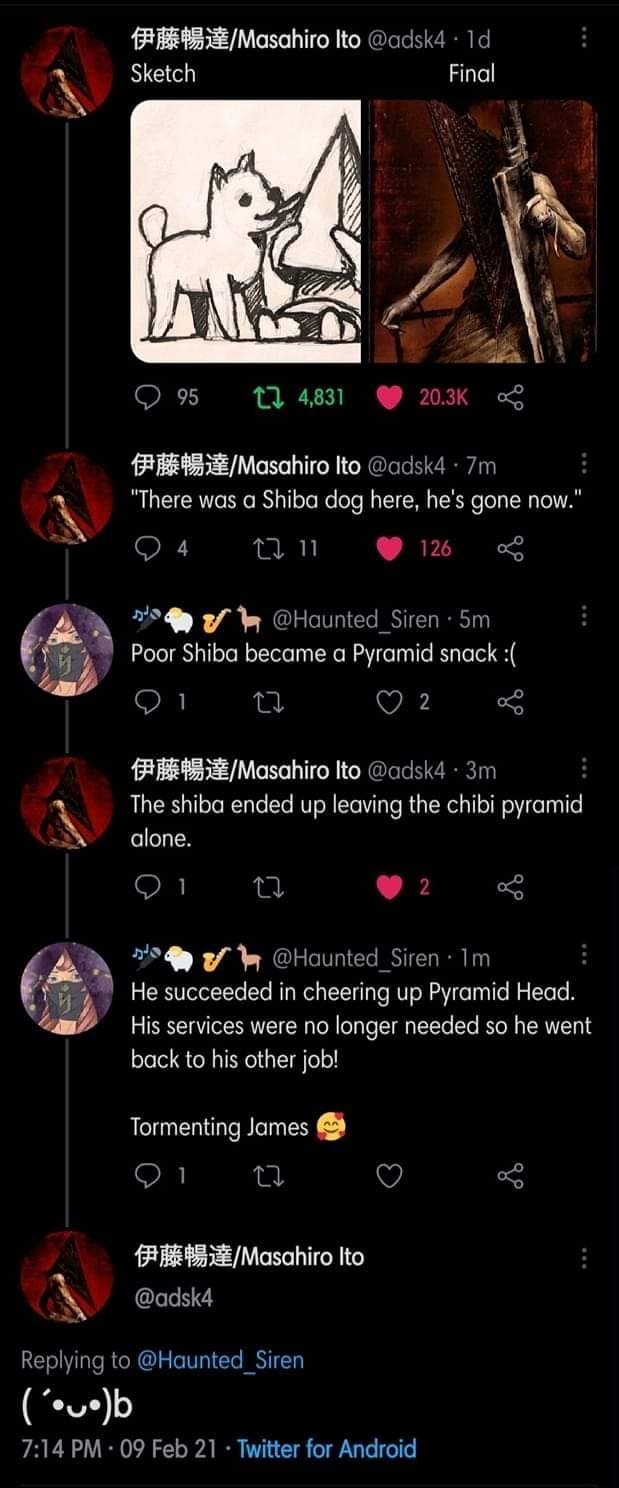The width and height of the screenshot is (619, 1488).
Task: Tap the Twitter for Android link
Action: (x=326, y=1449)
